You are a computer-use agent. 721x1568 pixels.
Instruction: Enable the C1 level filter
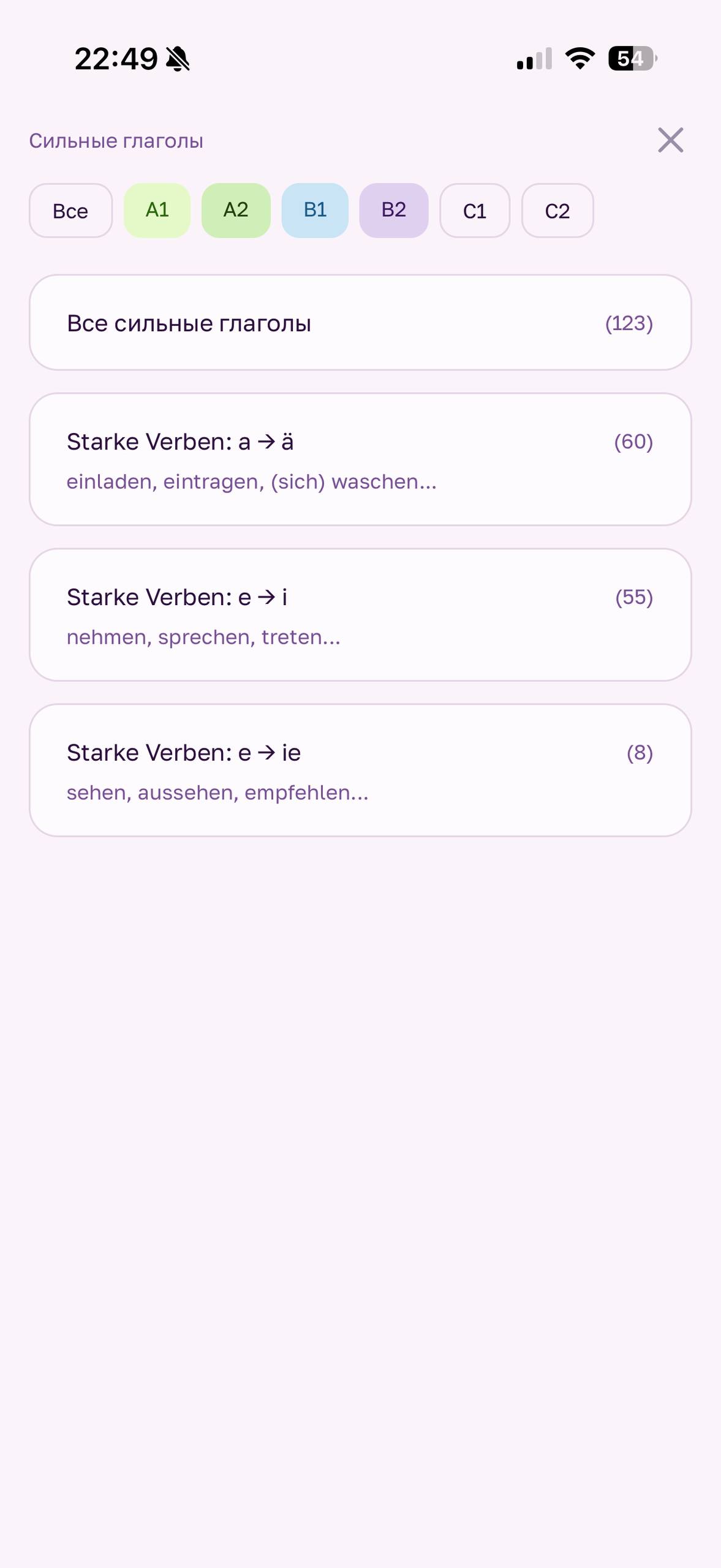(x=475, y=211)
